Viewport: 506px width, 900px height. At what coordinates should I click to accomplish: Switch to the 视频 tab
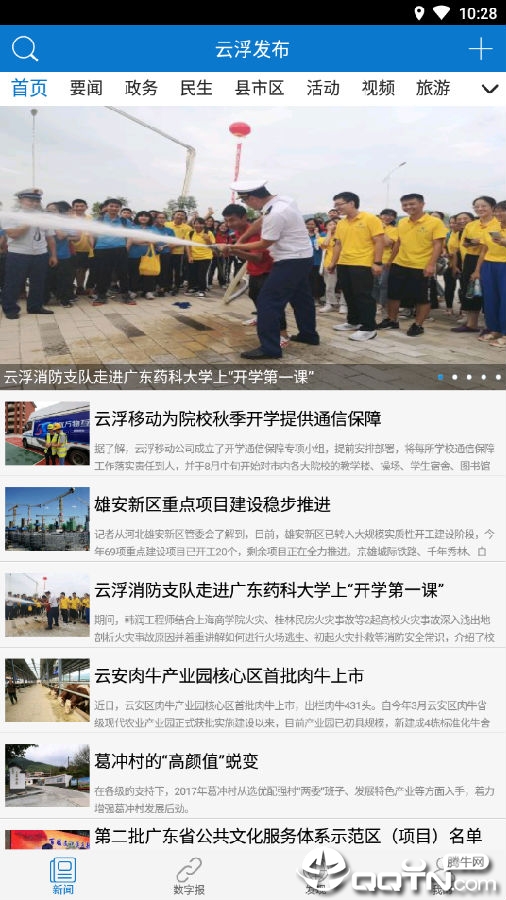378,88
